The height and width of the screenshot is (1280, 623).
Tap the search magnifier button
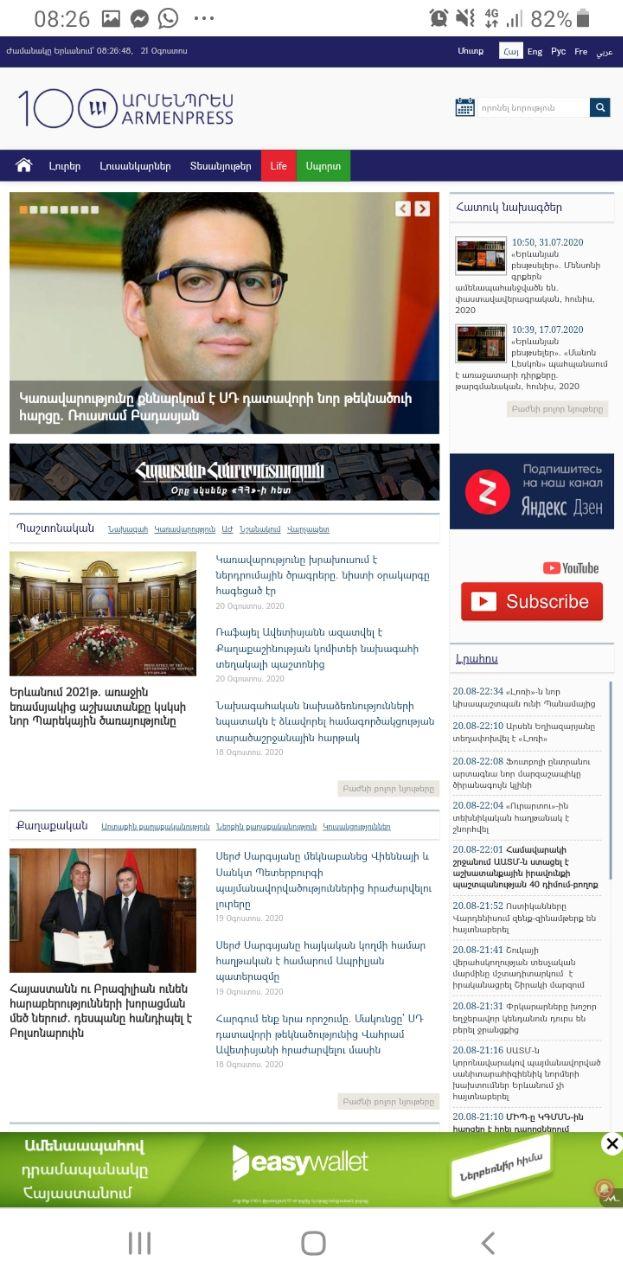600,107
